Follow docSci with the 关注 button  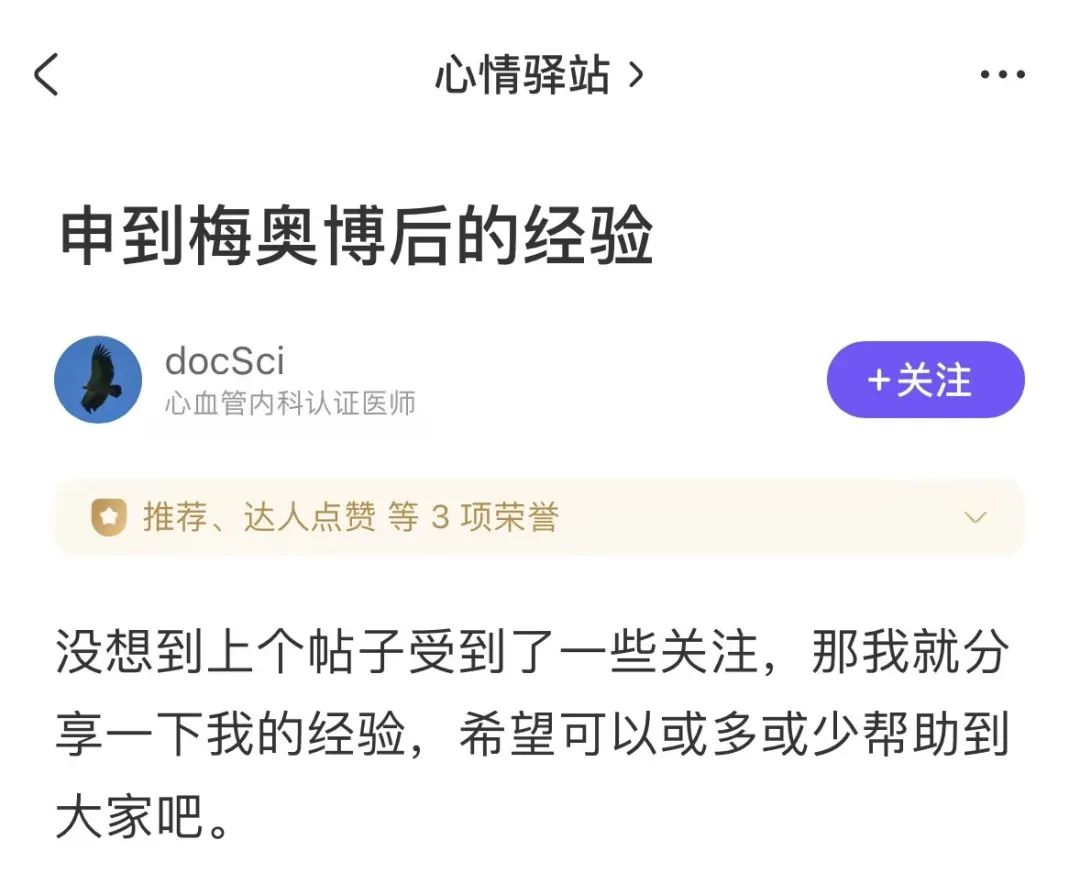pos(925,380)
